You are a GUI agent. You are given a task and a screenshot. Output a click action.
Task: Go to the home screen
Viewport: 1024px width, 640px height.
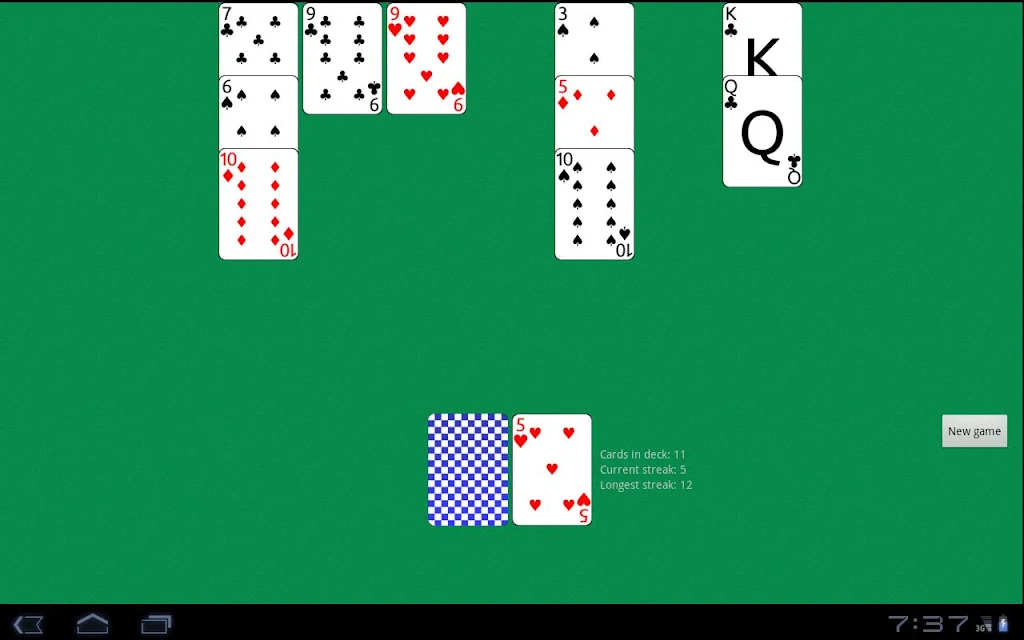point(92,625)
